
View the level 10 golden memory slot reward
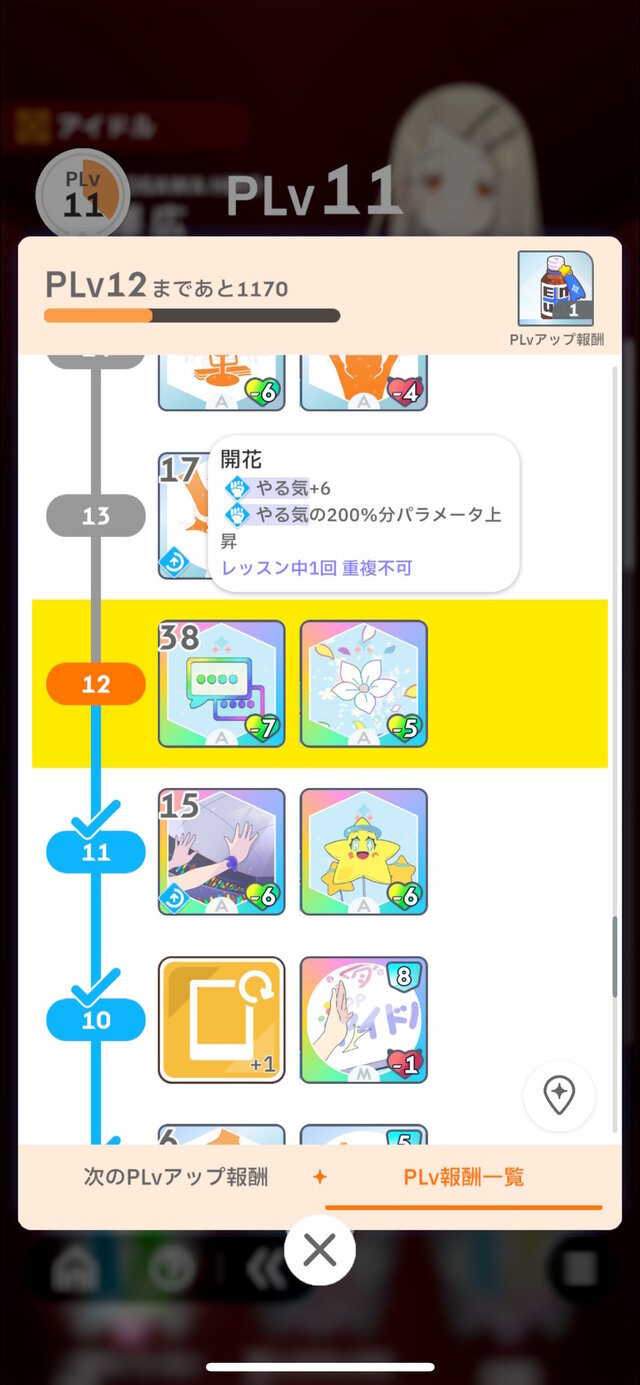point(222,1020)
